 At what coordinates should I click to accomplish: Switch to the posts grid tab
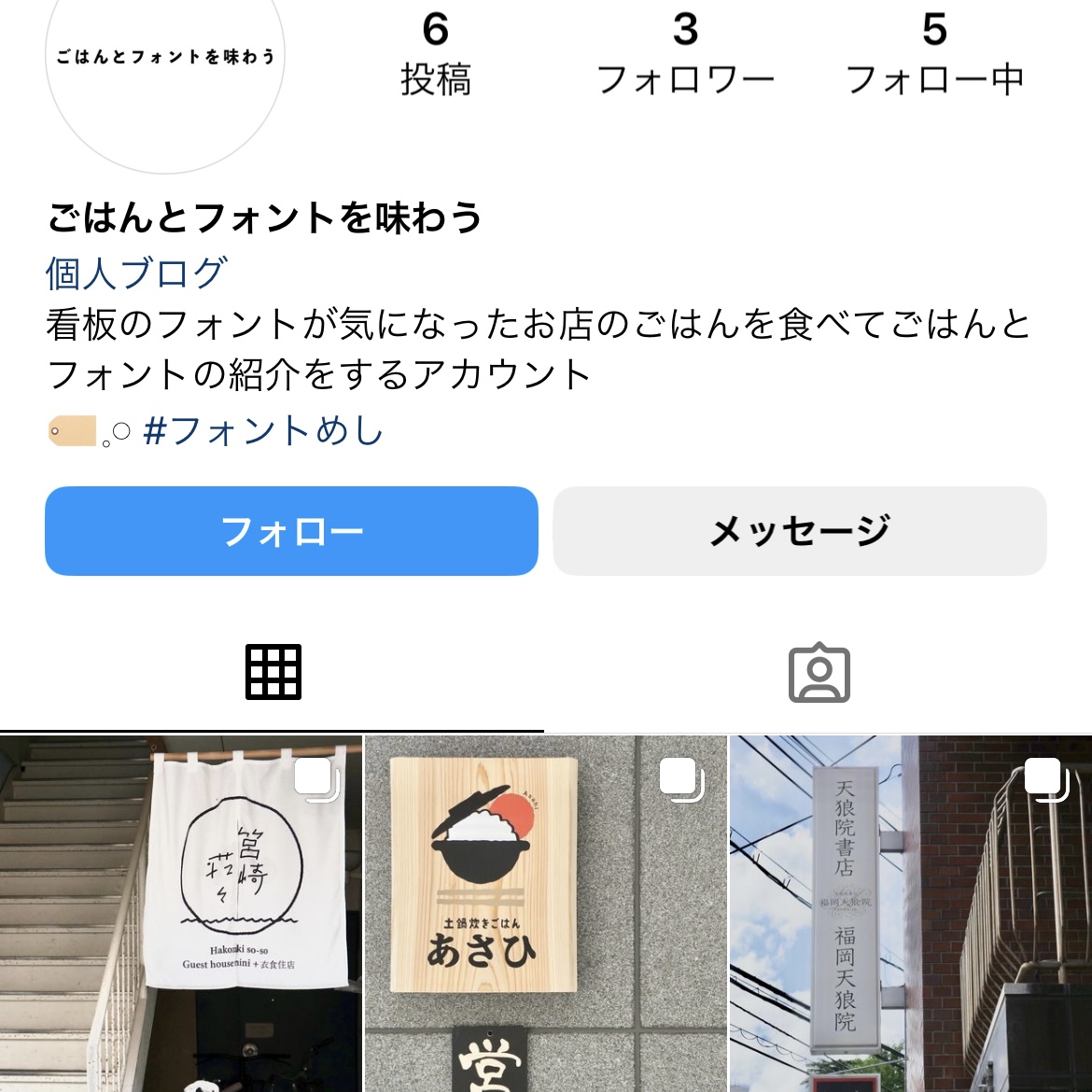pyautogui.click(x=273, y=672)
